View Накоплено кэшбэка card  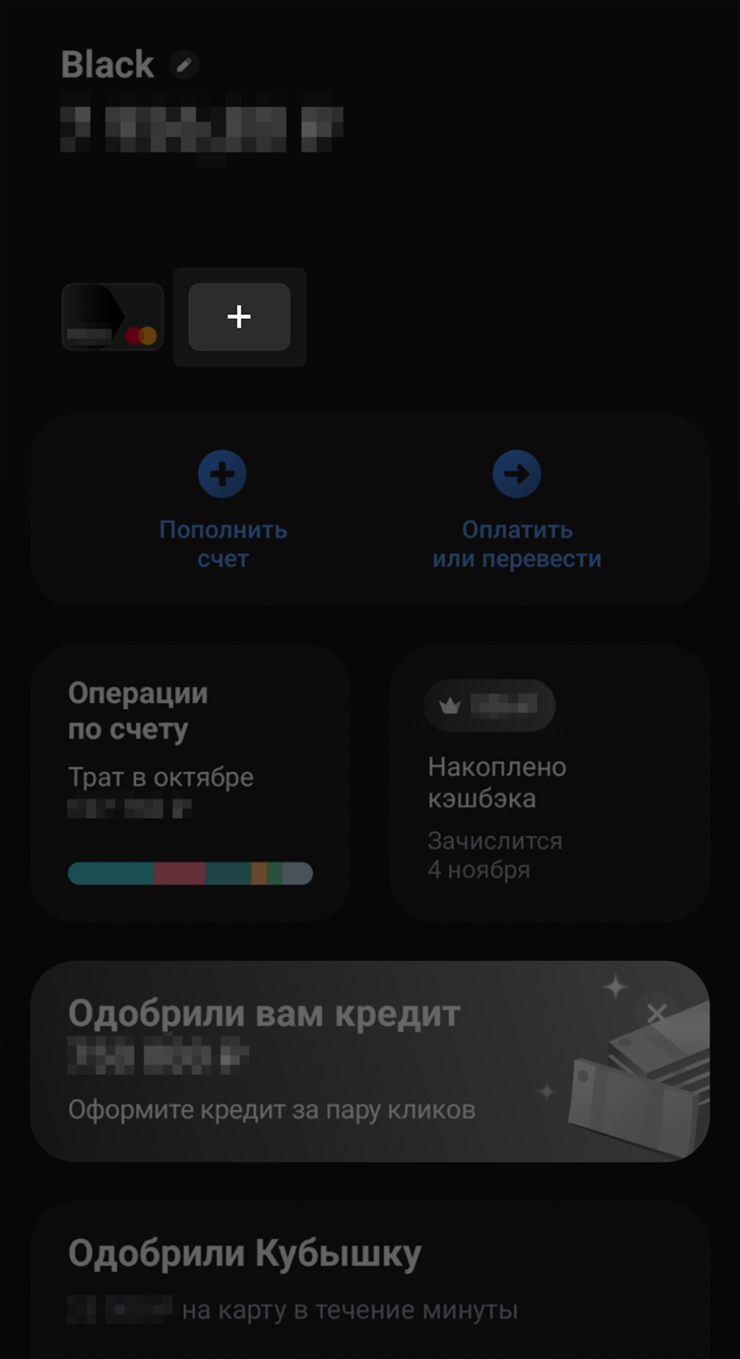548,782
